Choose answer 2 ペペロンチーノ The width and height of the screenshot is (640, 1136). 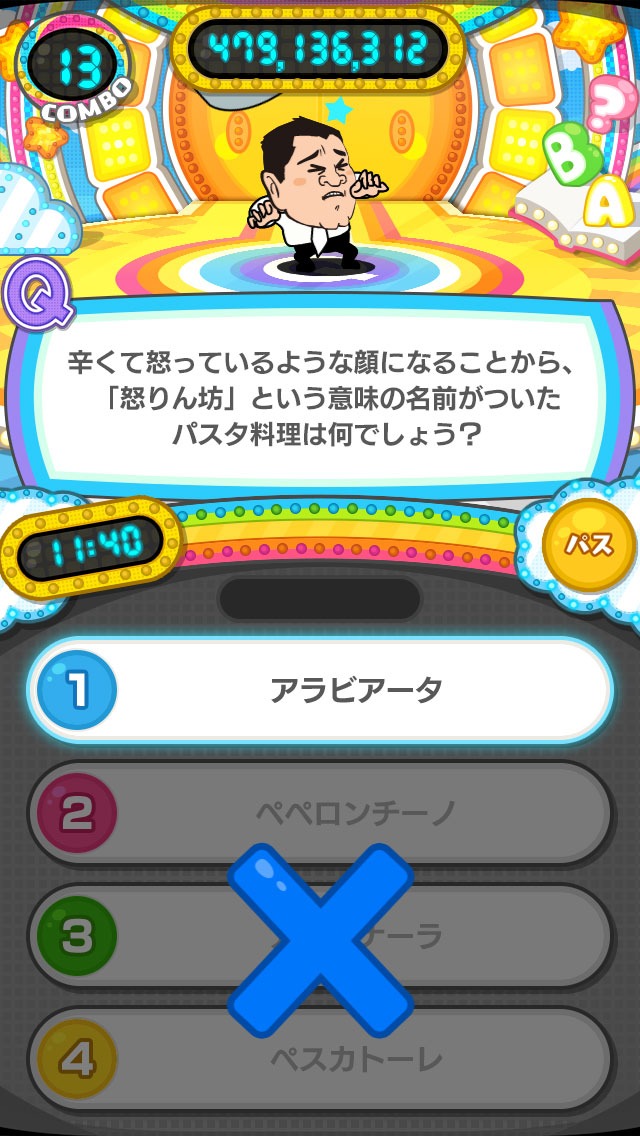coord(320,813)
